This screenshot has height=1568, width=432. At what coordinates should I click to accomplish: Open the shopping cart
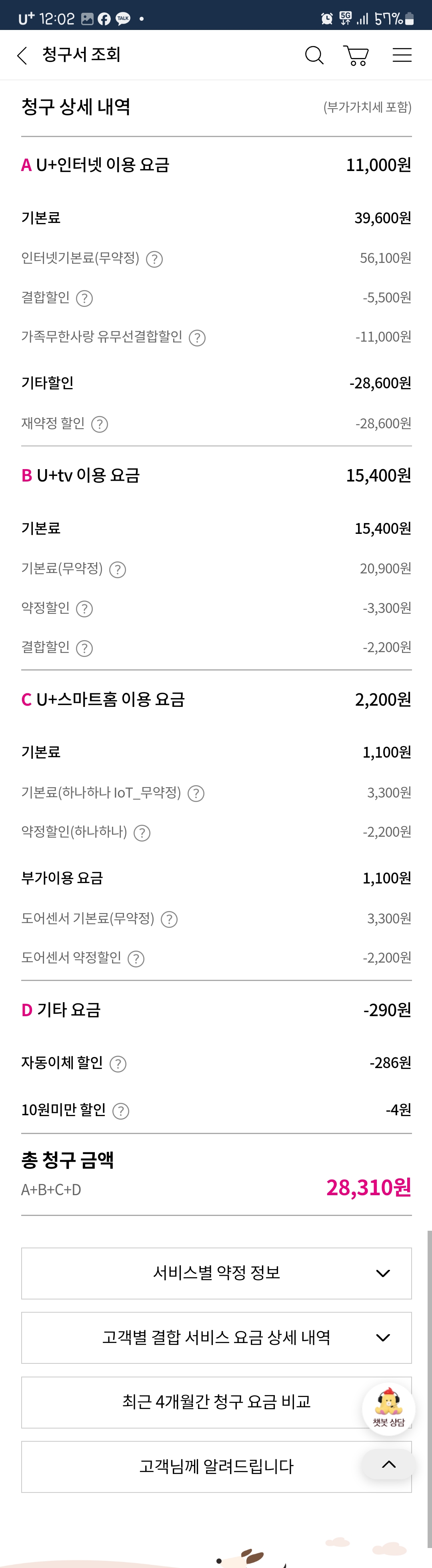pos(356,56)
